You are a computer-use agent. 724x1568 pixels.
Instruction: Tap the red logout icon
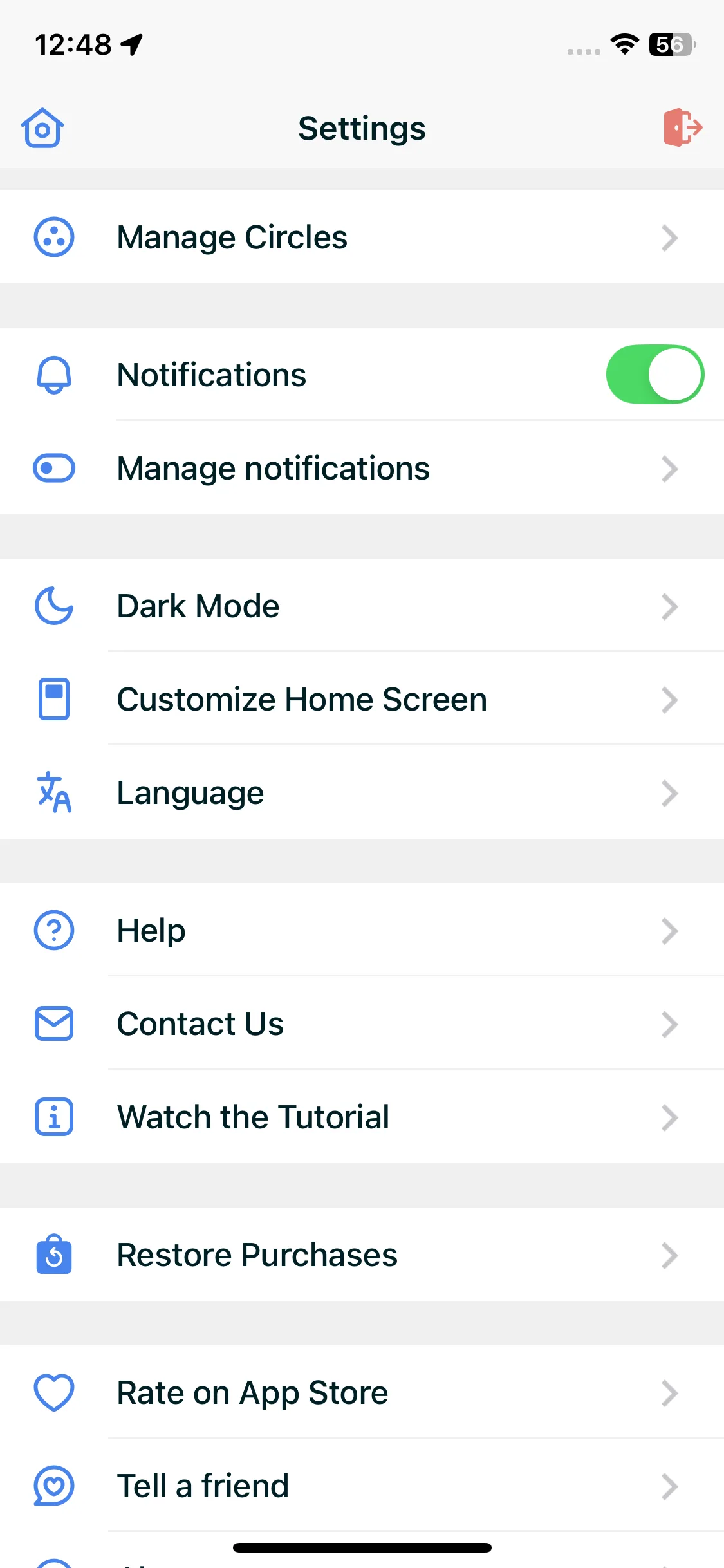tap(682, 127)
